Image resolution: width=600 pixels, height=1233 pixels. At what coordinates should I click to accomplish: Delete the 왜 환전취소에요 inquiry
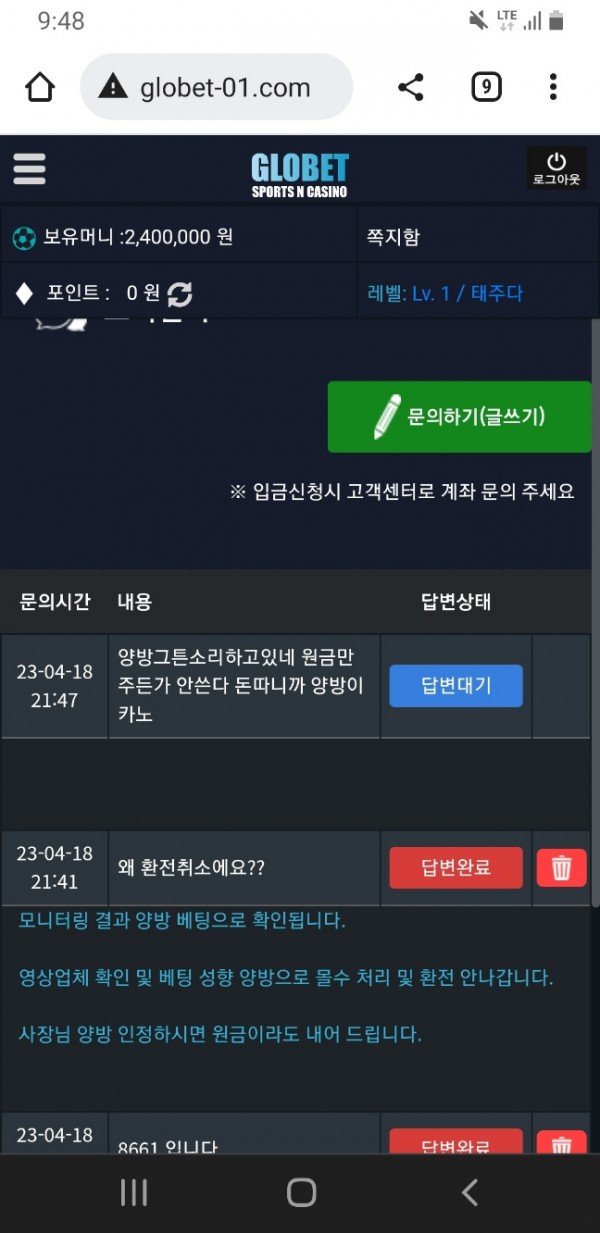click(561, 868)
